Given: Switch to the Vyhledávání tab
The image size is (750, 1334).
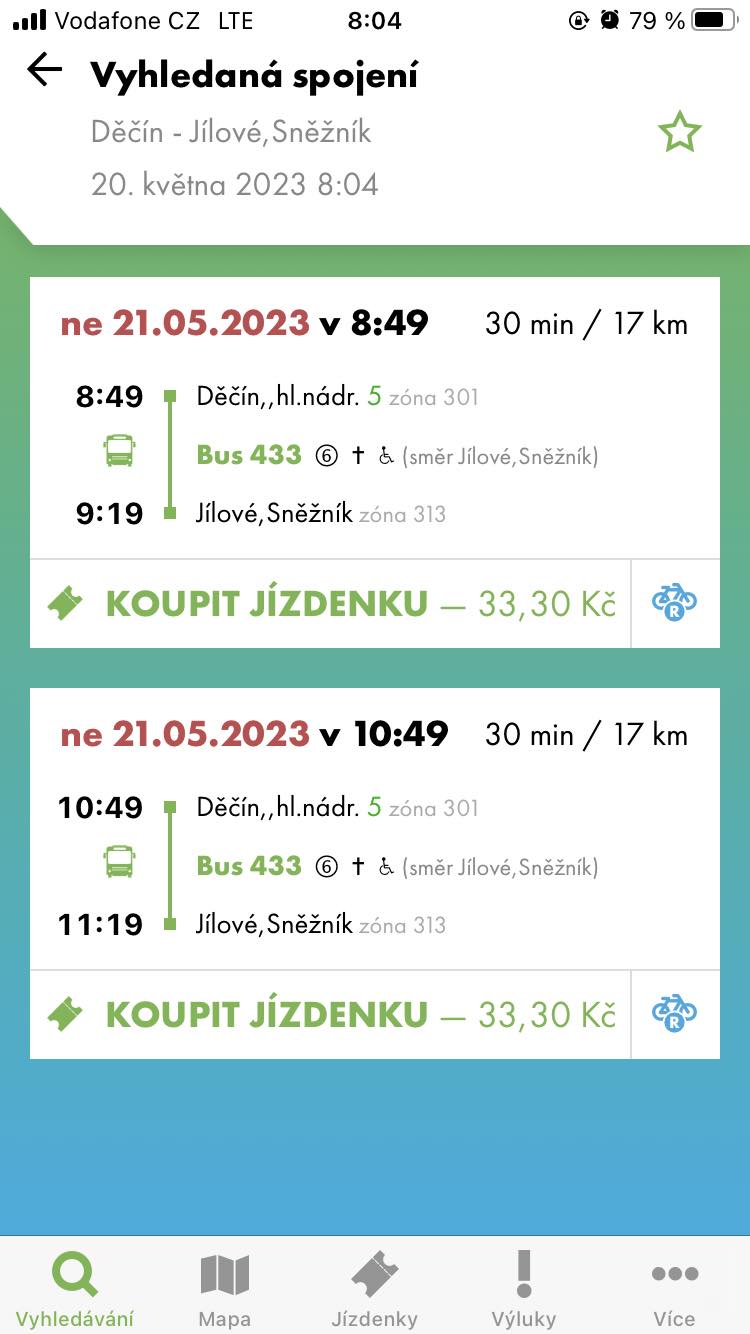Looking at the screenshot, I should pyautogui.click(x=75, y=1288).
